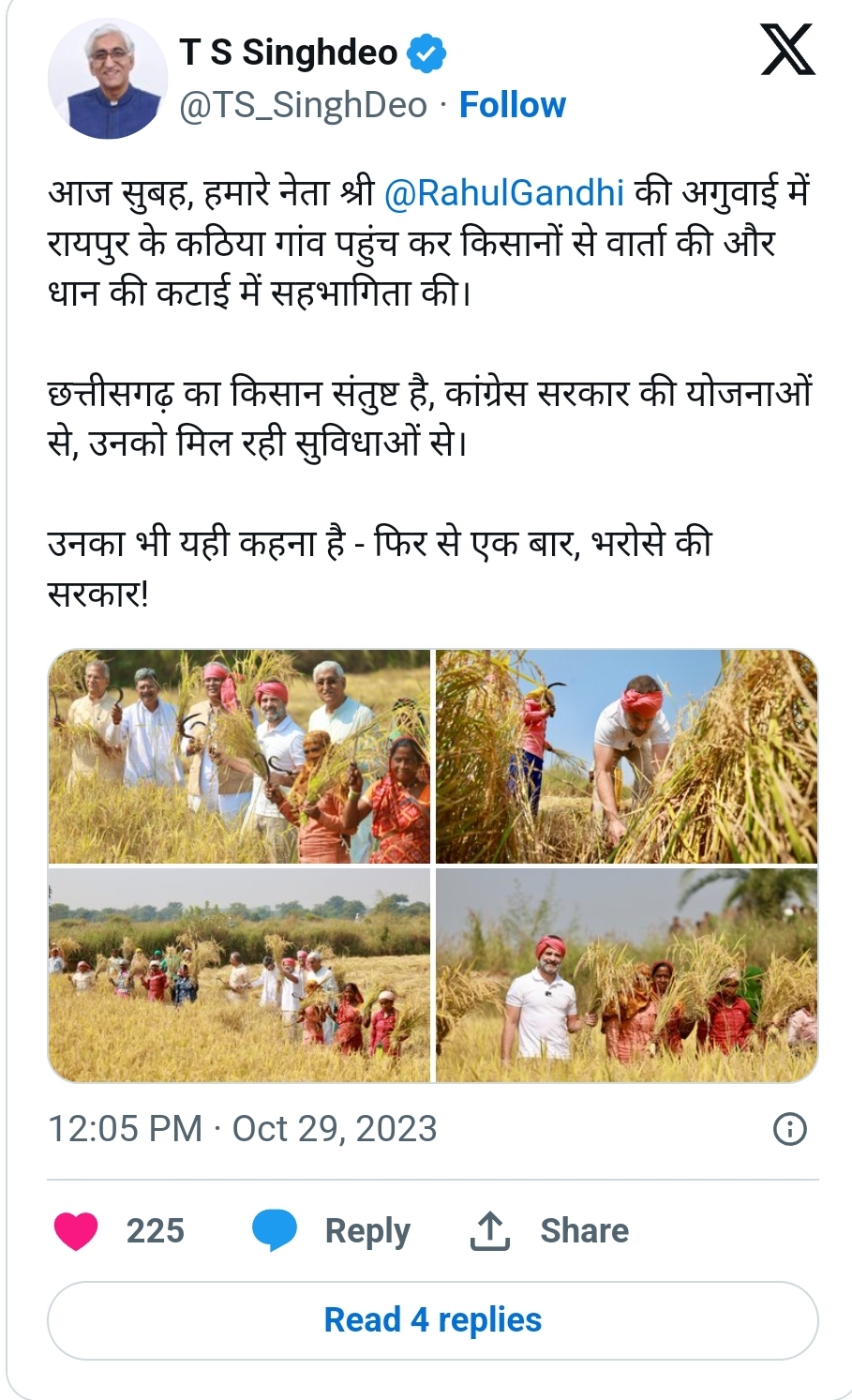Screen dimensions: 852x1400
Task: Open the tweet info icon
Action: pyautogui.click(x=789, y=1129)
